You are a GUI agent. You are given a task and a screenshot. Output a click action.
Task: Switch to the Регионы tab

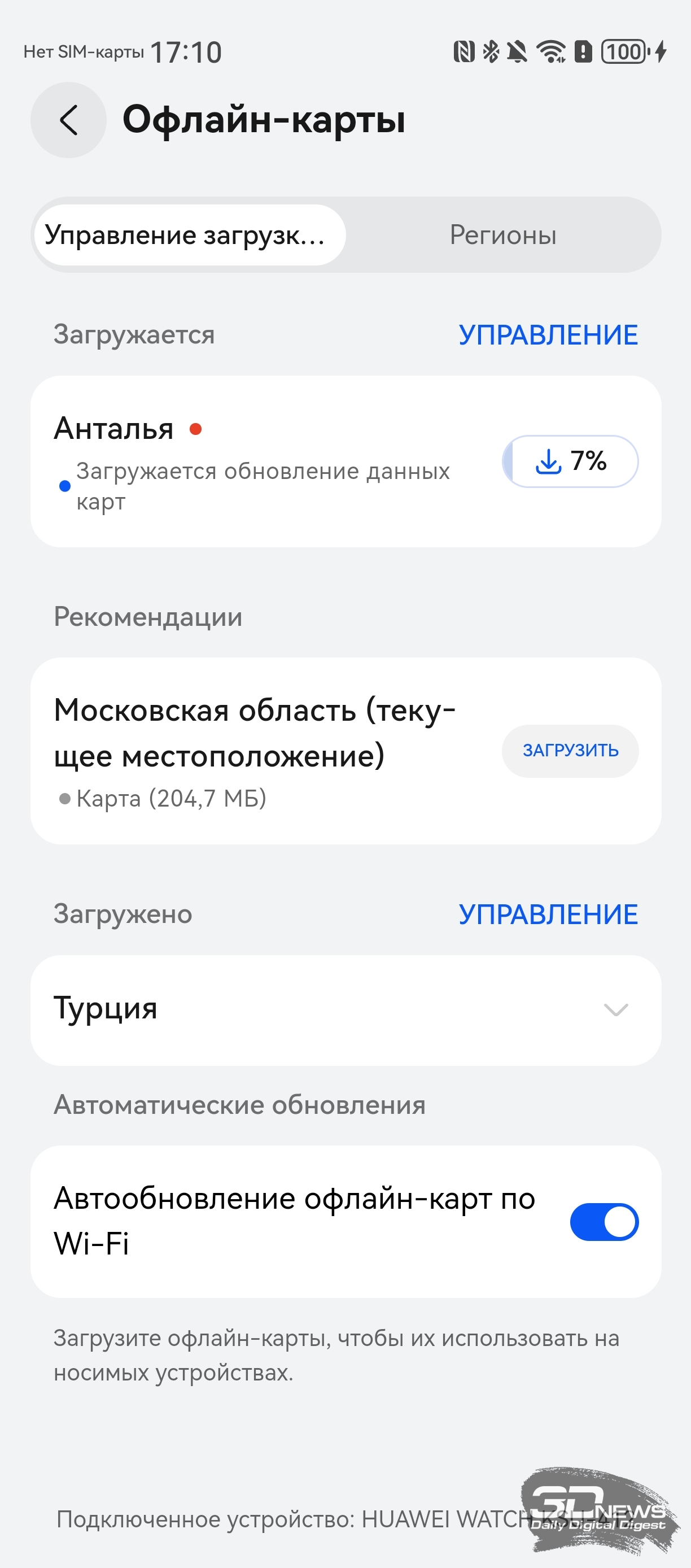pyautogui.click(x=502, y=235)
